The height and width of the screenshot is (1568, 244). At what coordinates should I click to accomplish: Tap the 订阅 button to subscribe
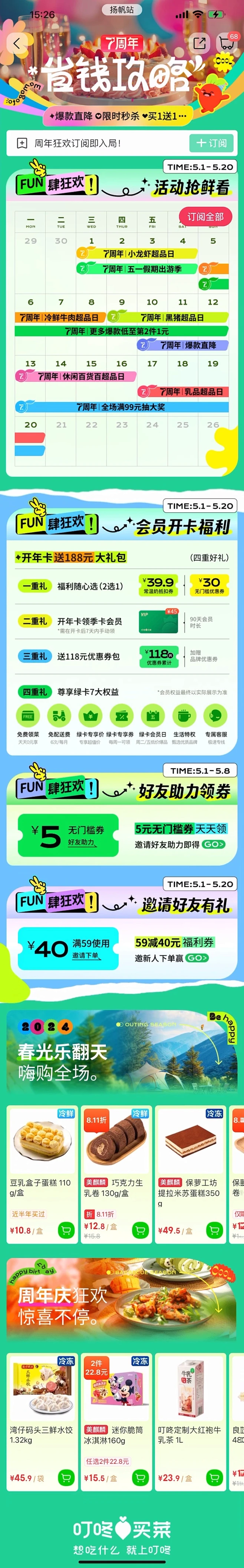tap(211, 143)
